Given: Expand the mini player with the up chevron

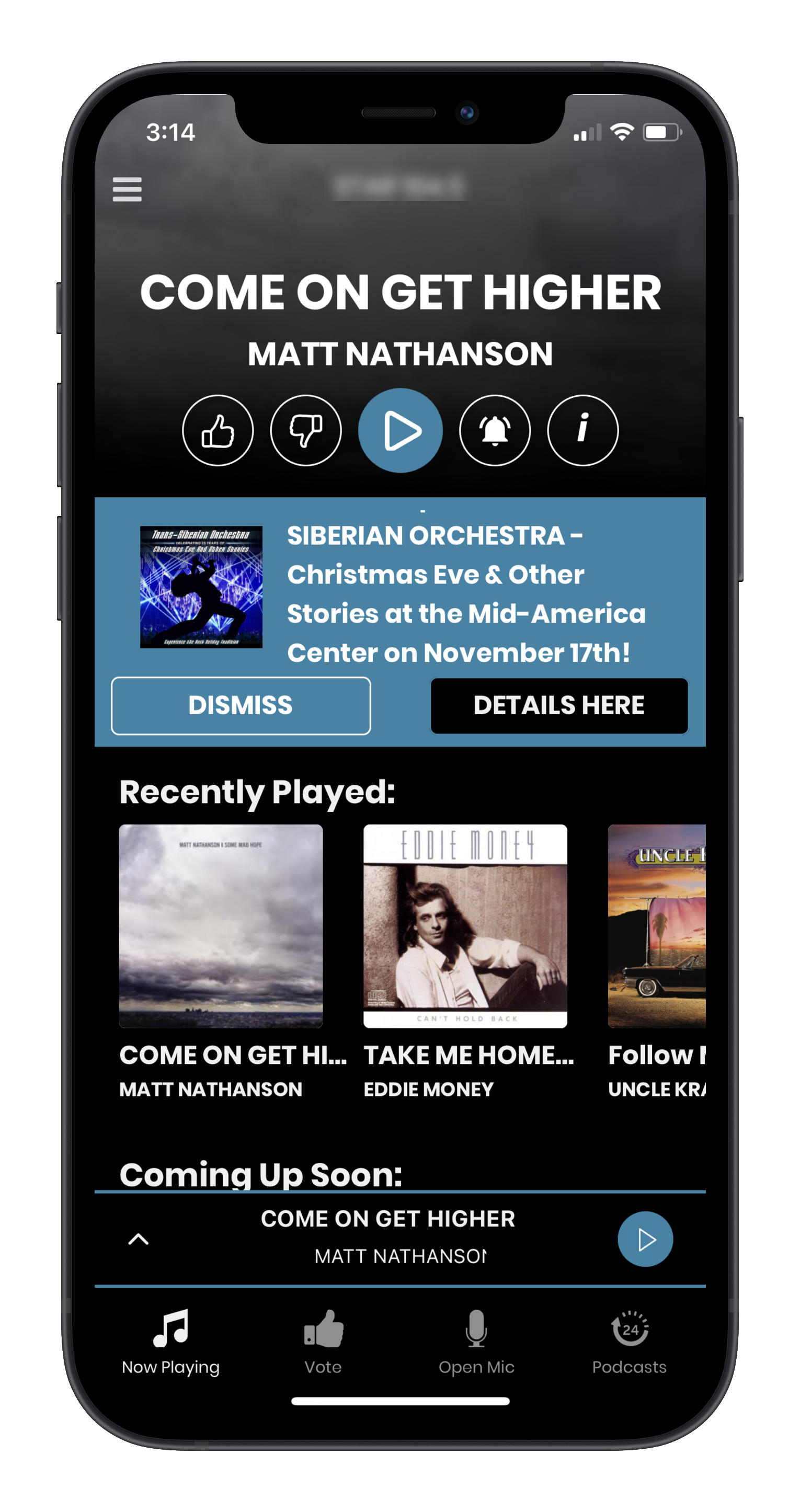Looking at the screenshot, I should point(139,1239).
